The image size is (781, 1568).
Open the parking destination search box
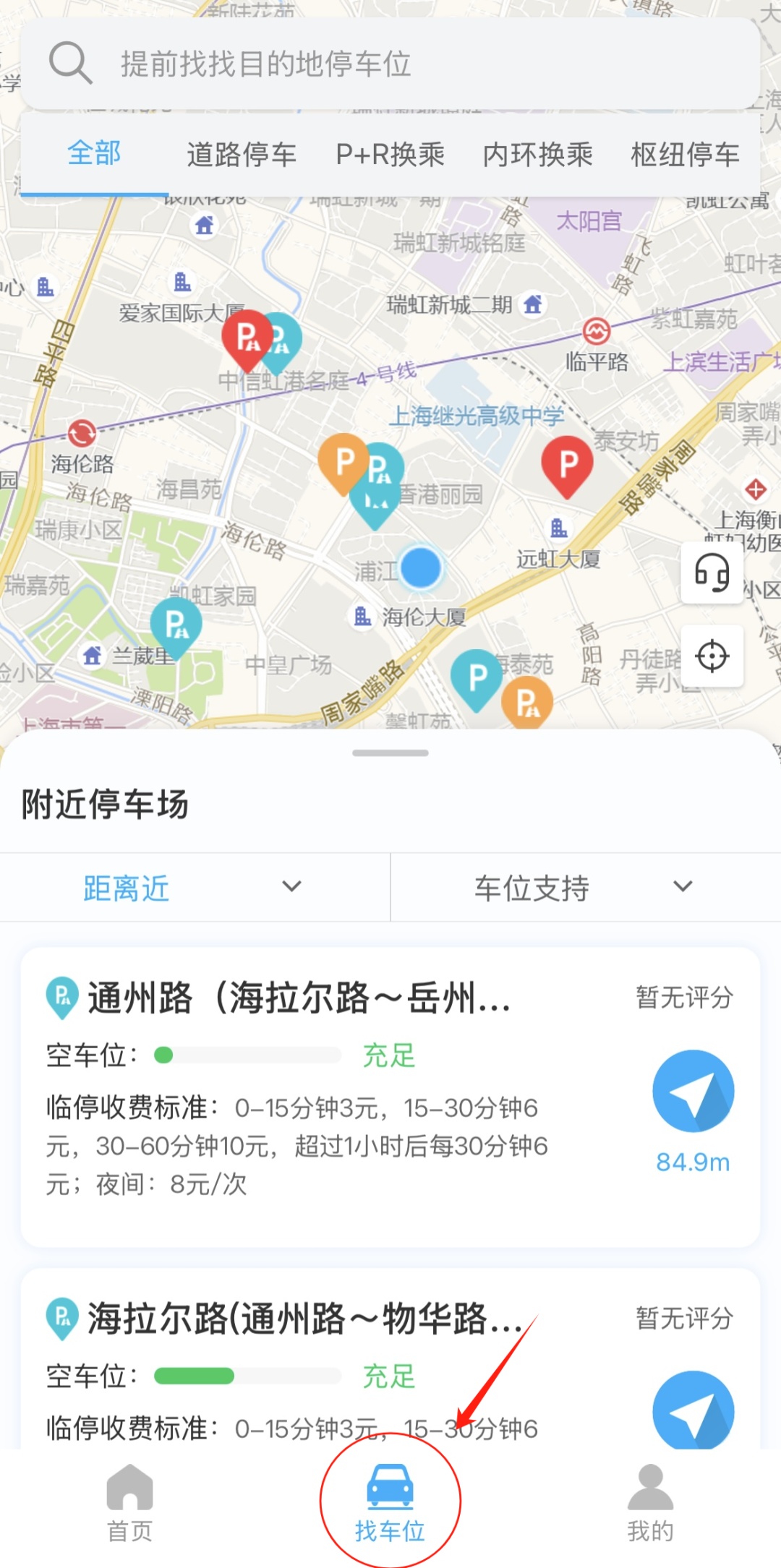click(x=390, y=64)
